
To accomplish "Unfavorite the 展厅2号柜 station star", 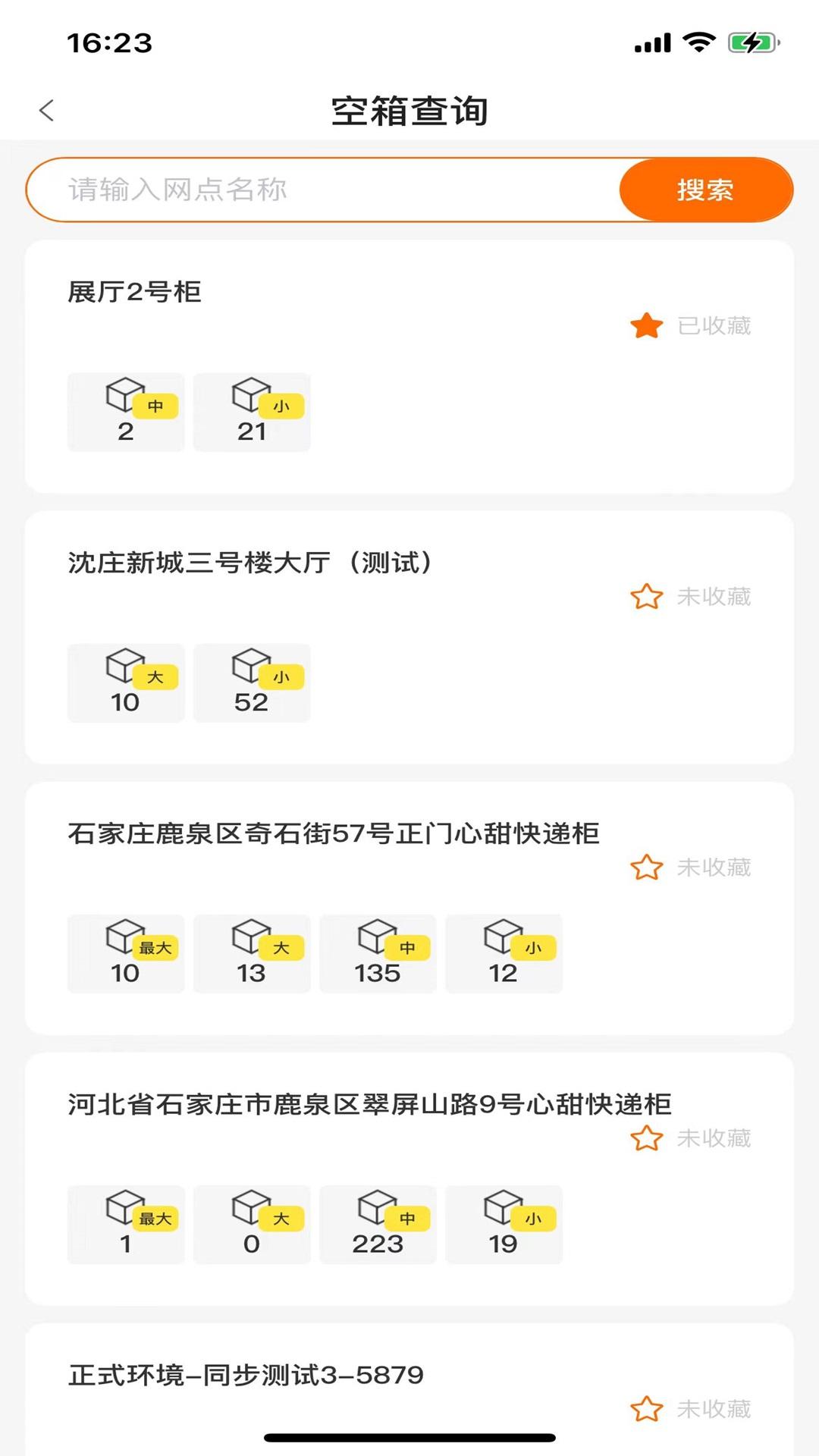I will point(645,326).
